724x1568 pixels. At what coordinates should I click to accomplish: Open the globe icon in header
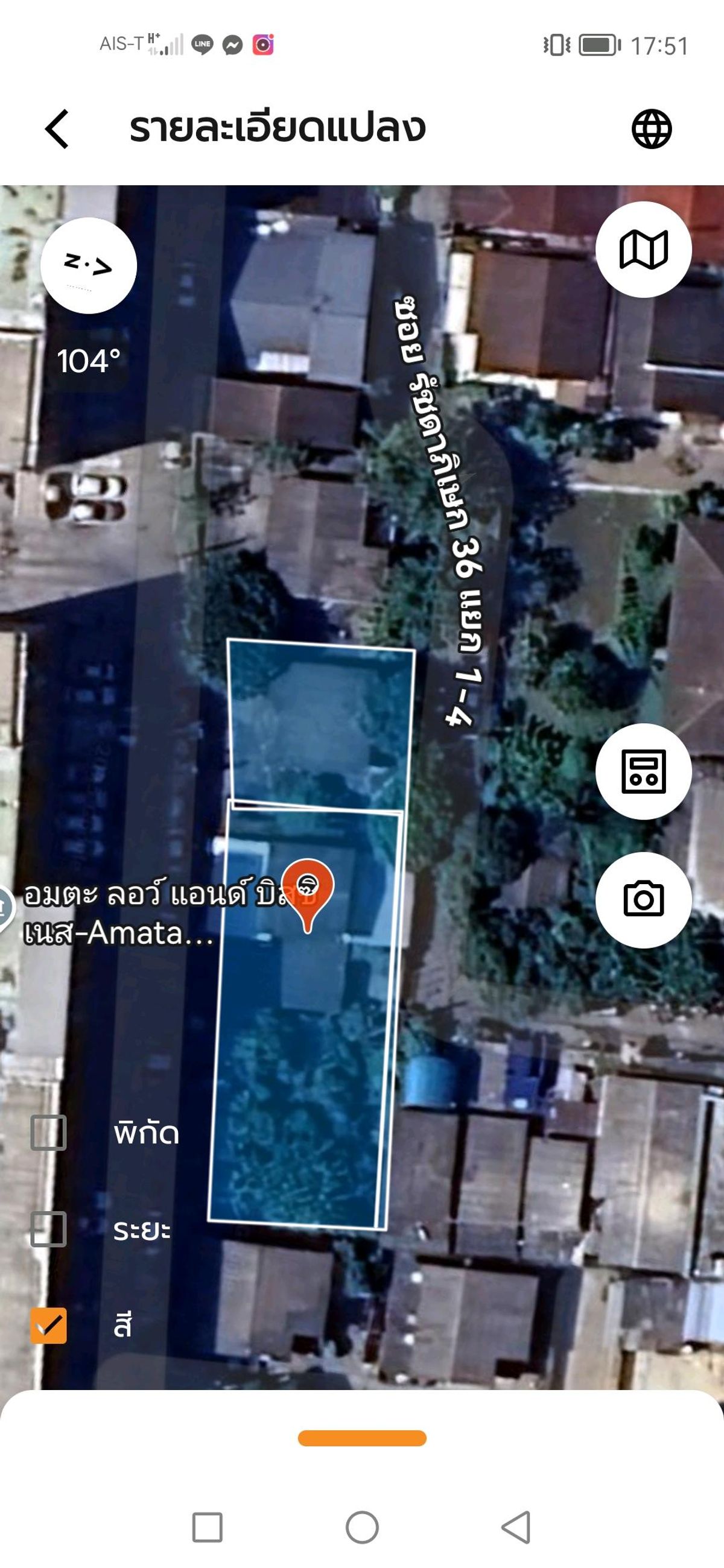pyautogui.click(x=651, y=129)
